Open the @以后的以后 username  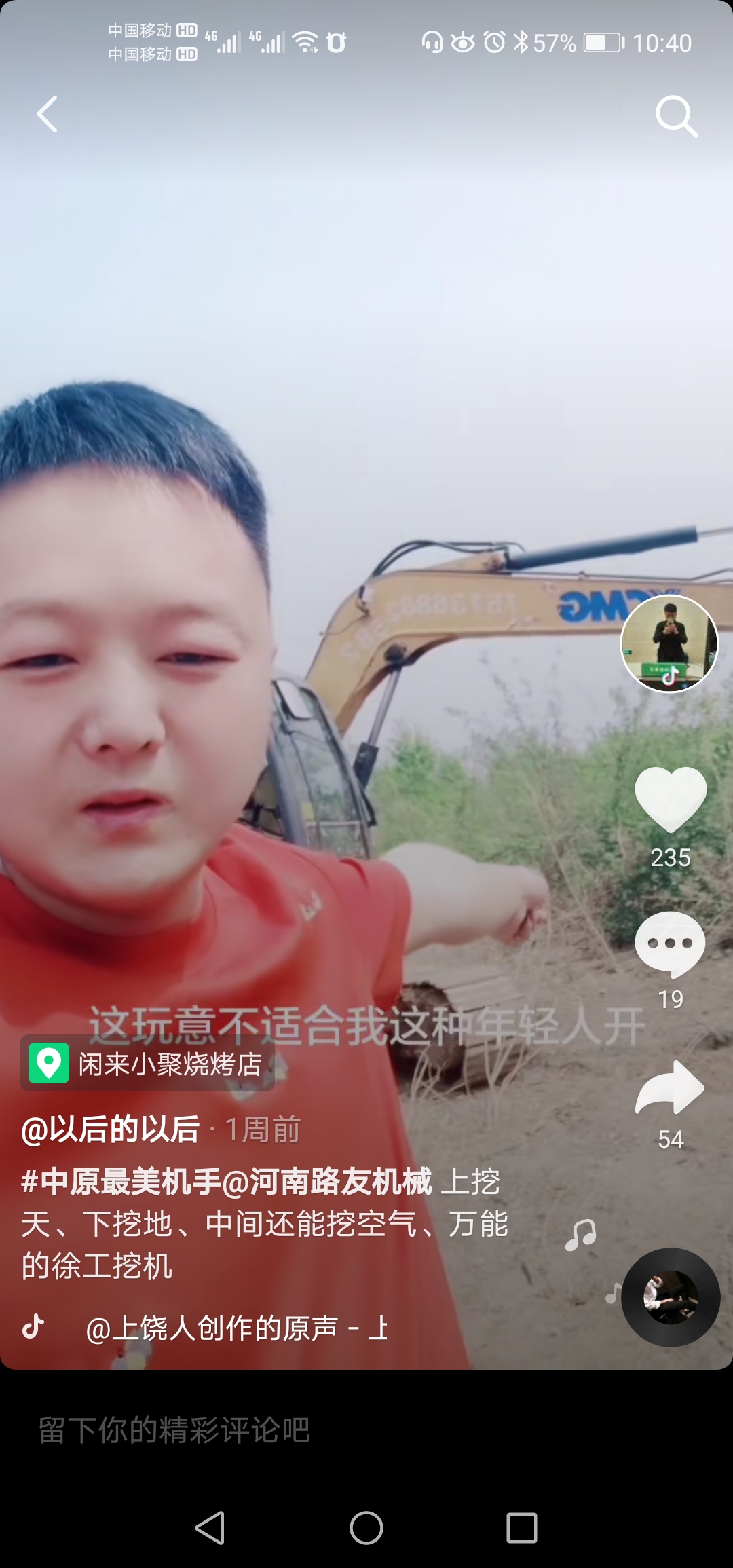(x=111, y=1130)
